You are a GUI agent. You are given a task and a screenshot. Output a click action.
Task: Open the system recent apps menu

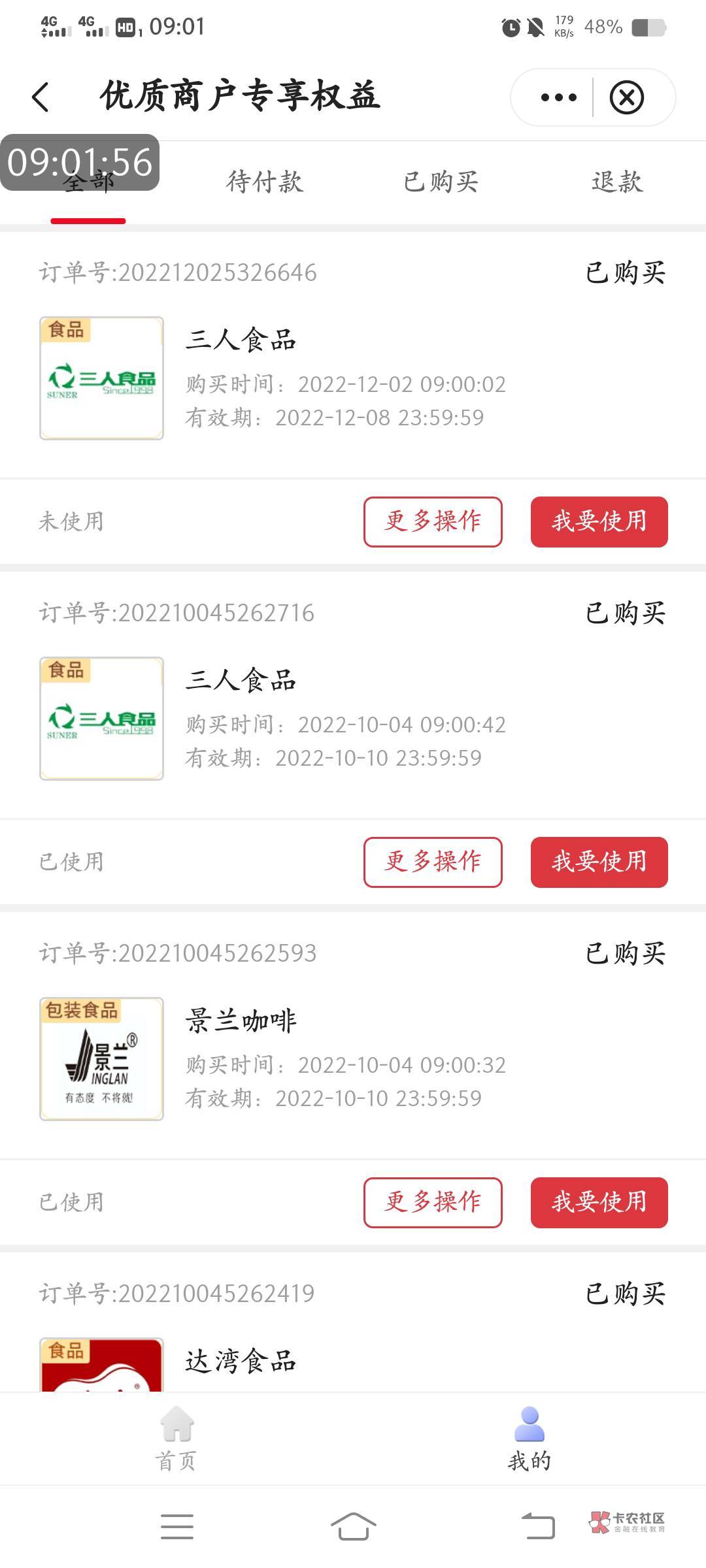pos(176,1527)
